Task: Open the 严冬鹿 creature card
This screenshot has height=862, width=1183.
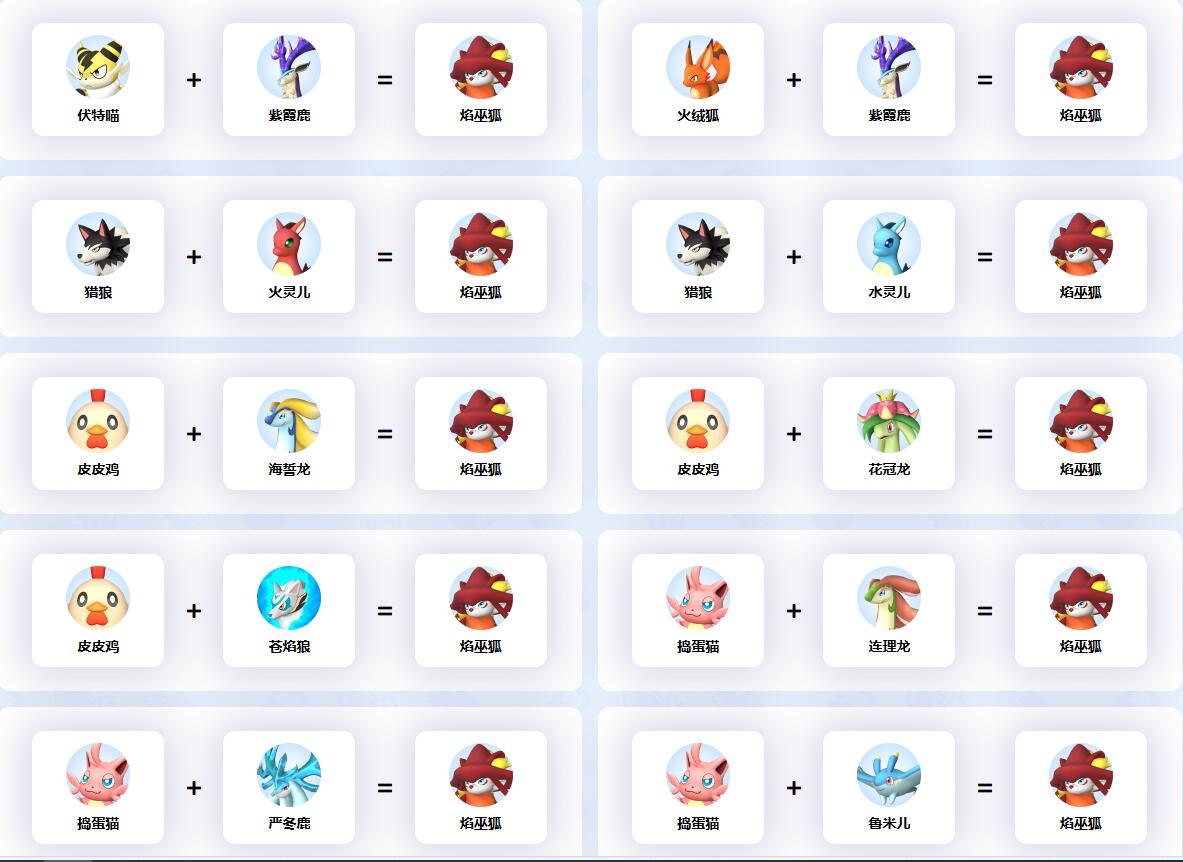Action: [289, 787]
